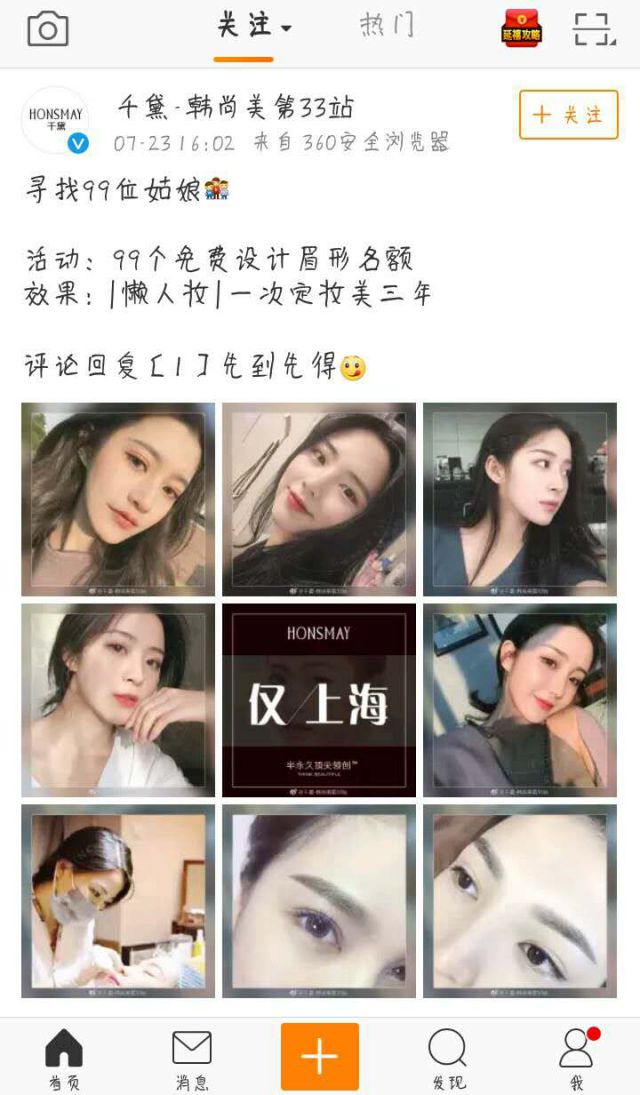Expand the 关注 feed dropdown

[x=254, y=27]
